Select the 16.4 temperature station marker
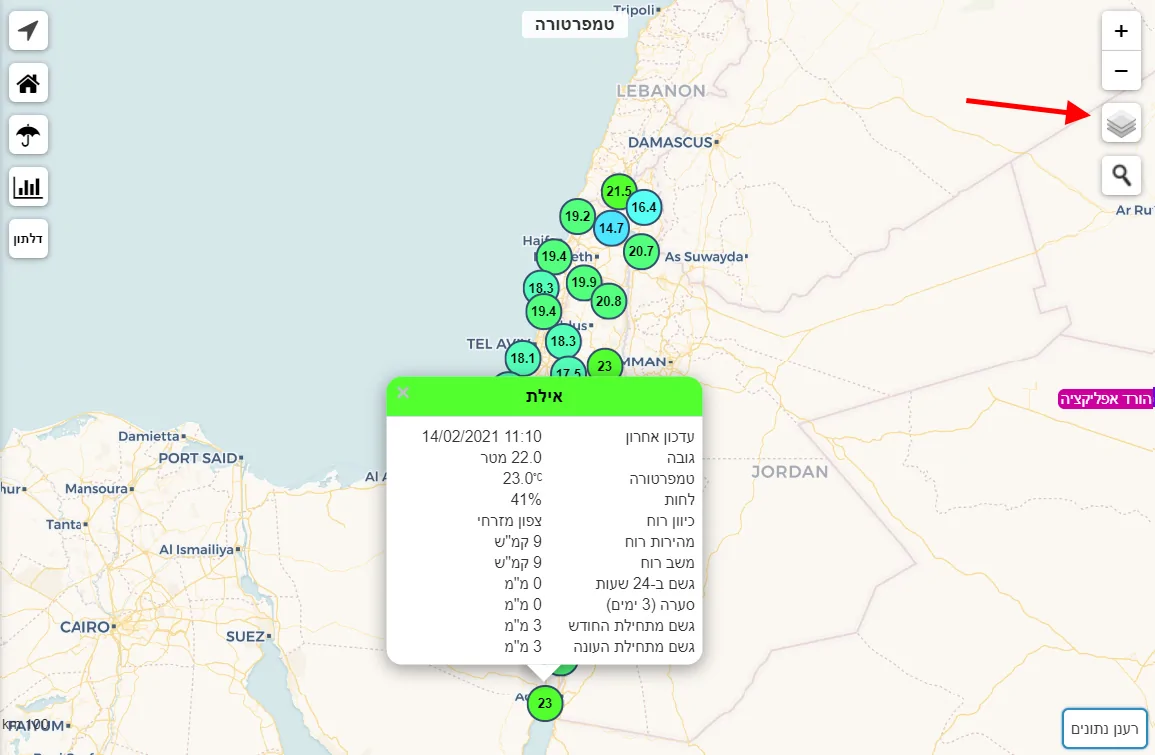 pyautogui.click(x=646, y=207)
